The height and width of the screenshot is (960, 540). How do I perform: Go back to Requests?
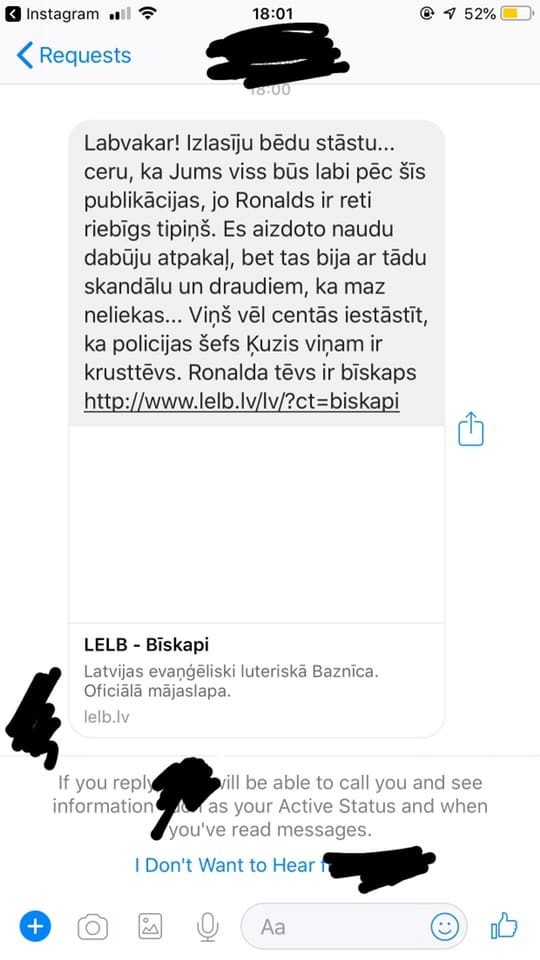(73, 56)
